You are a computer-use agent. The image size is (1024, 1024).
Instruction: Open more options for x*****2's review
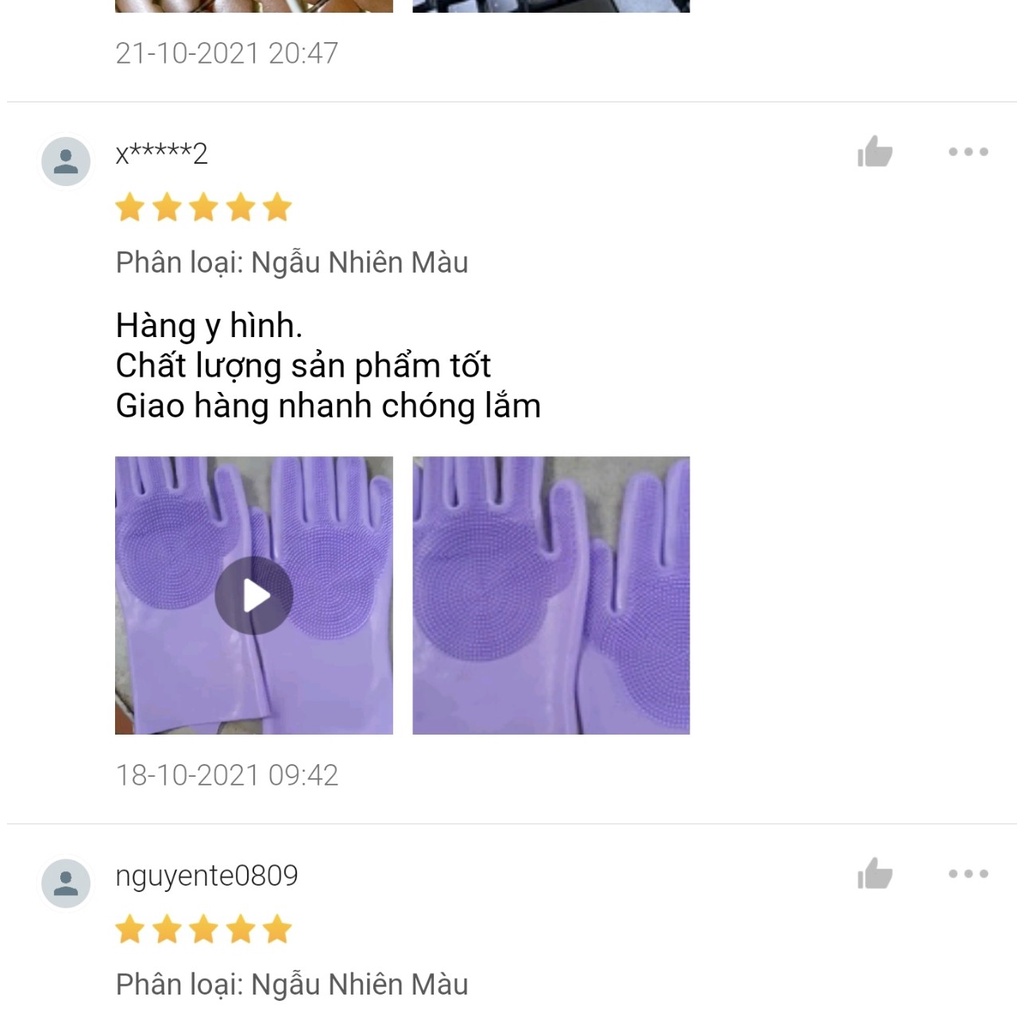point(968,153)
